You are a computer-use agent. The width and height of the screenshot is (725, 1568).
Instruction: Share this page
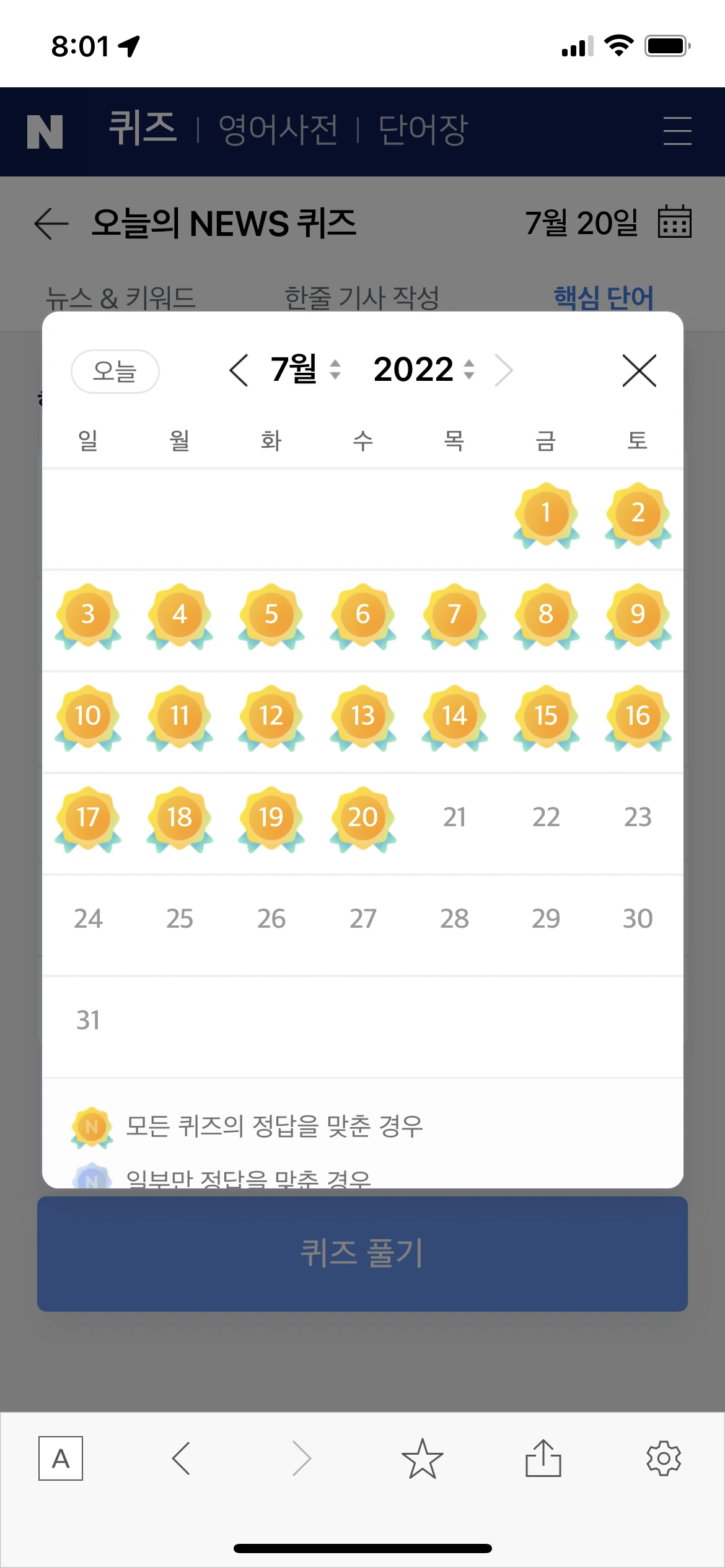pyautogui.click(x=543, y=1458)
